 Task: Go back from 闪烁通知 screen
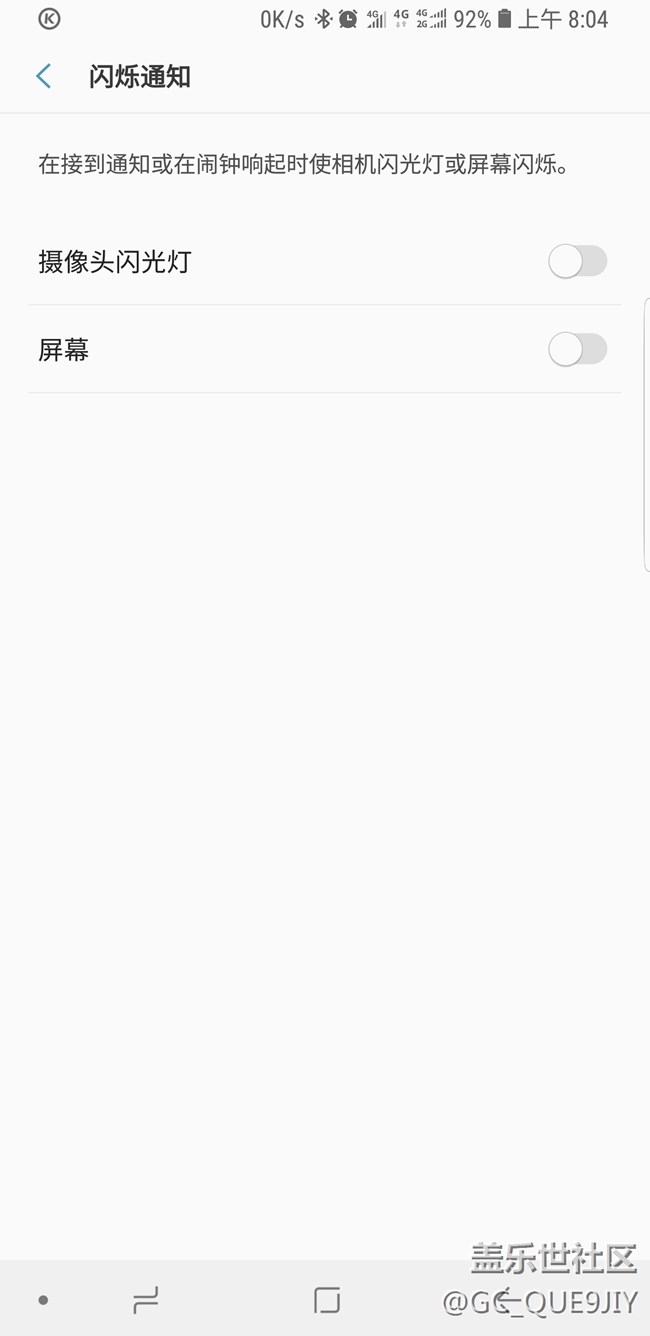pos(43,76)
